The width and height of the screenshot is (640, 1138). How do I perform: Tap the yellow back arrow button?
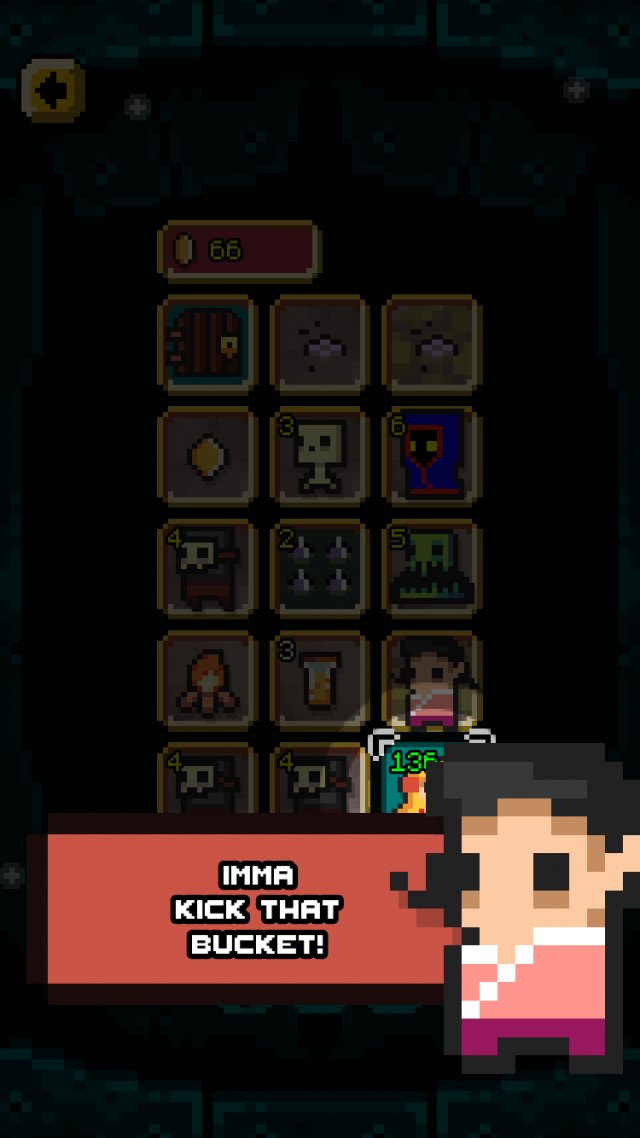(x=52, y=91)
